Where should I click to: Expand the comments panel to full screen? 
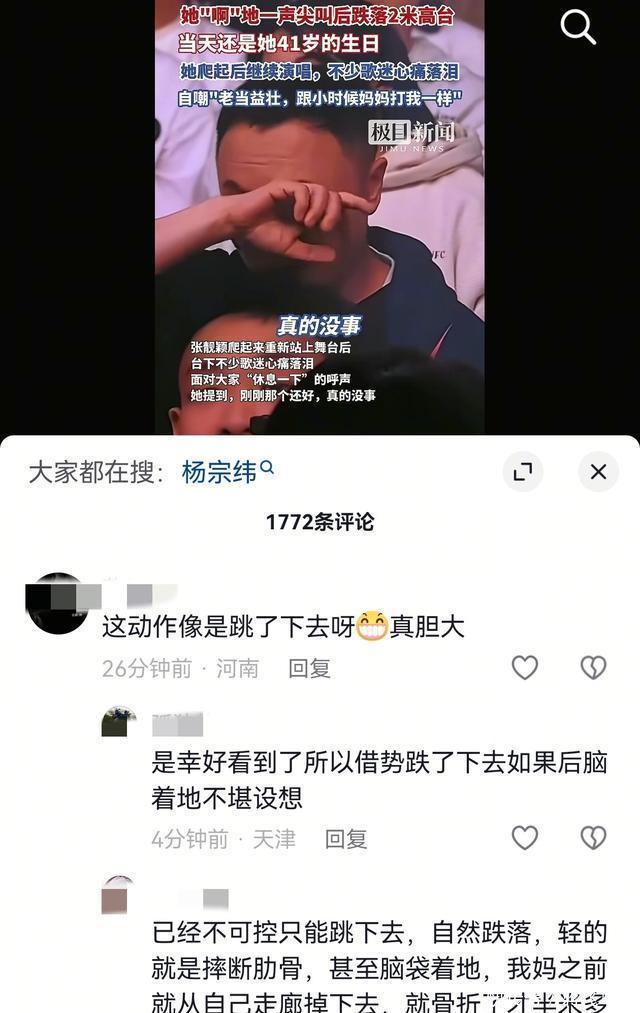522,472
